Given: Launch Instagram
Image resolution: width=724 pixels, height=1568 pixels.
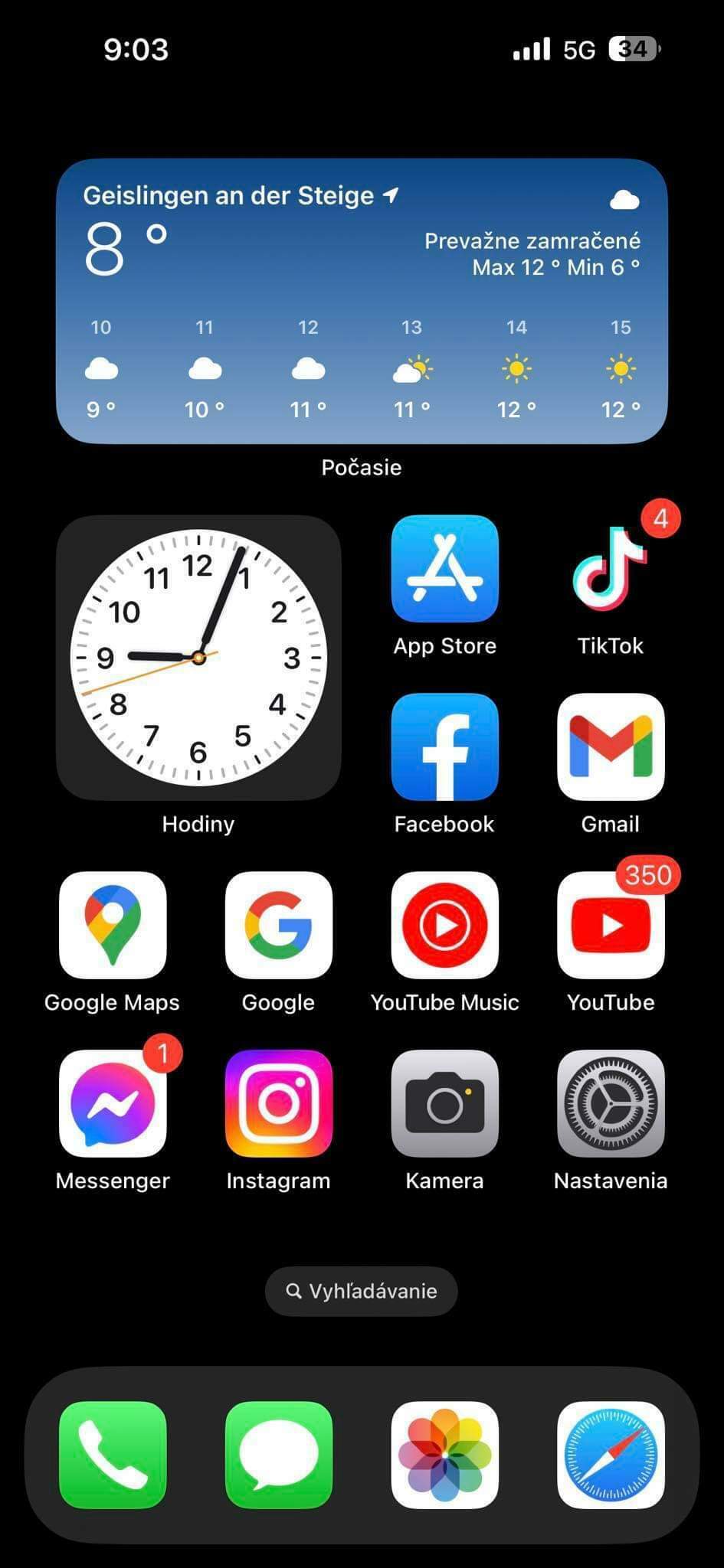Looking at the screenshot, I should pos(279,1103).
